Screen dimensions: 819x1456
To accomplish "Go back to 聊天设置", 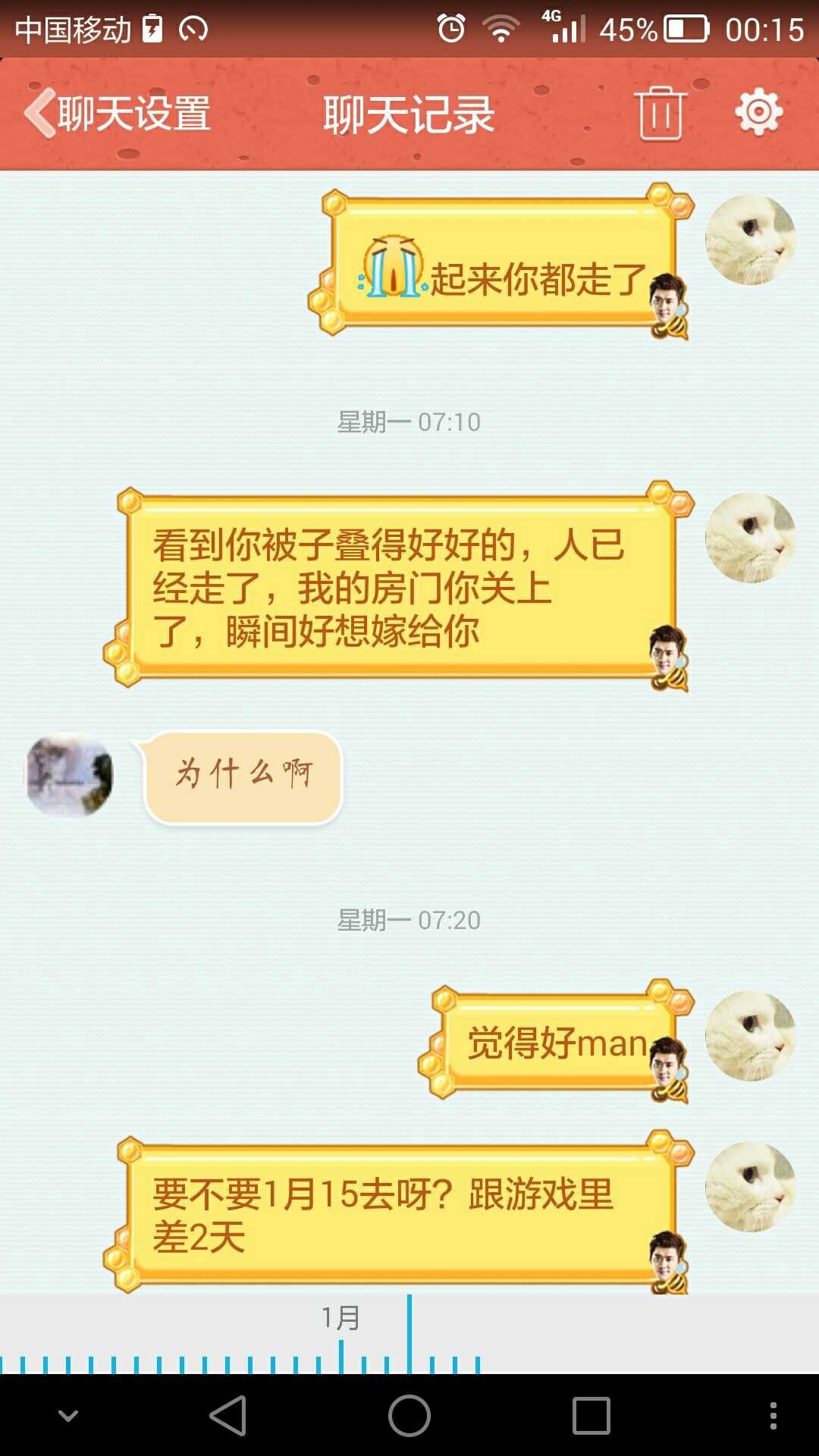I will click(x=118, y=114).
